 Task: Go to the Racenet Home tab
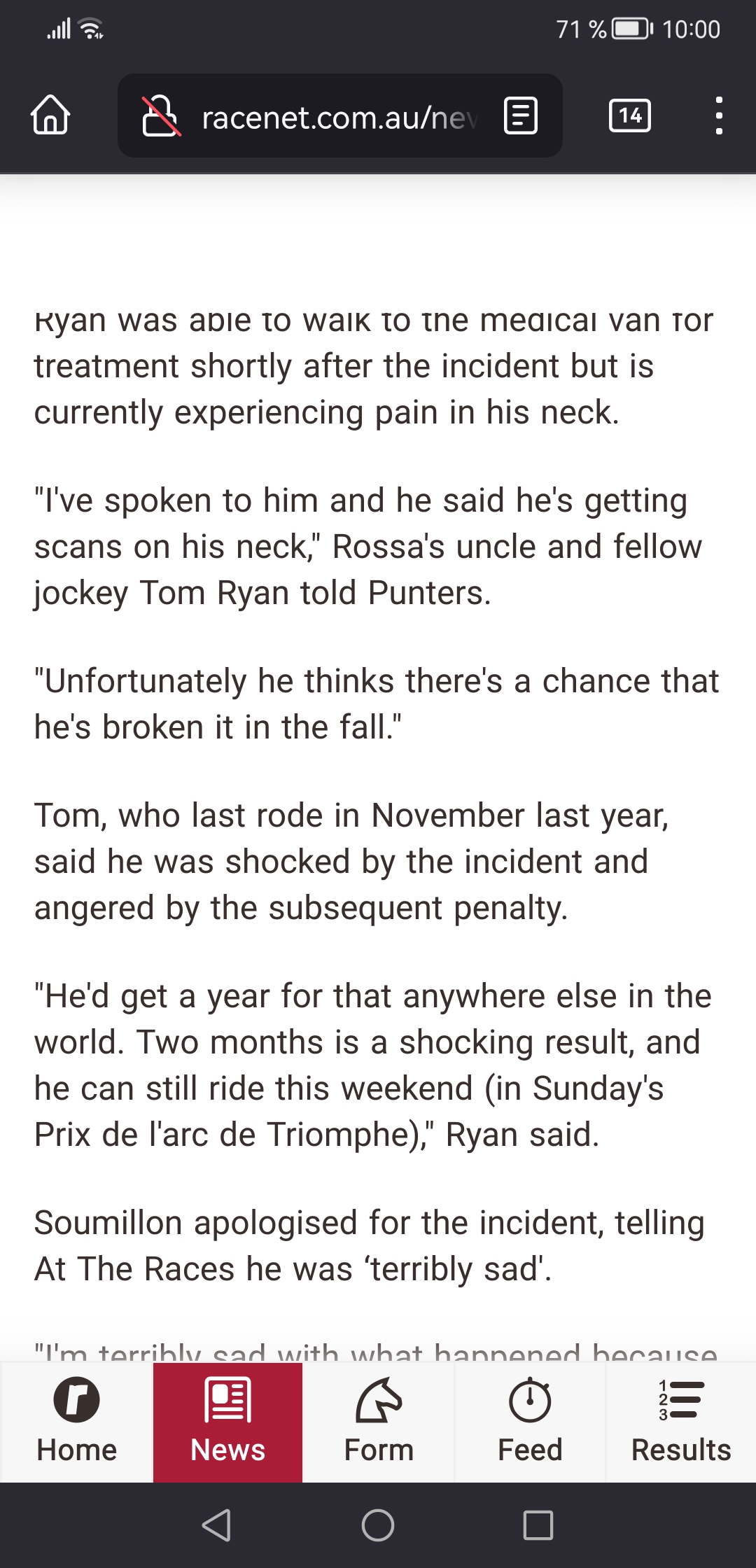[77, 1422]
